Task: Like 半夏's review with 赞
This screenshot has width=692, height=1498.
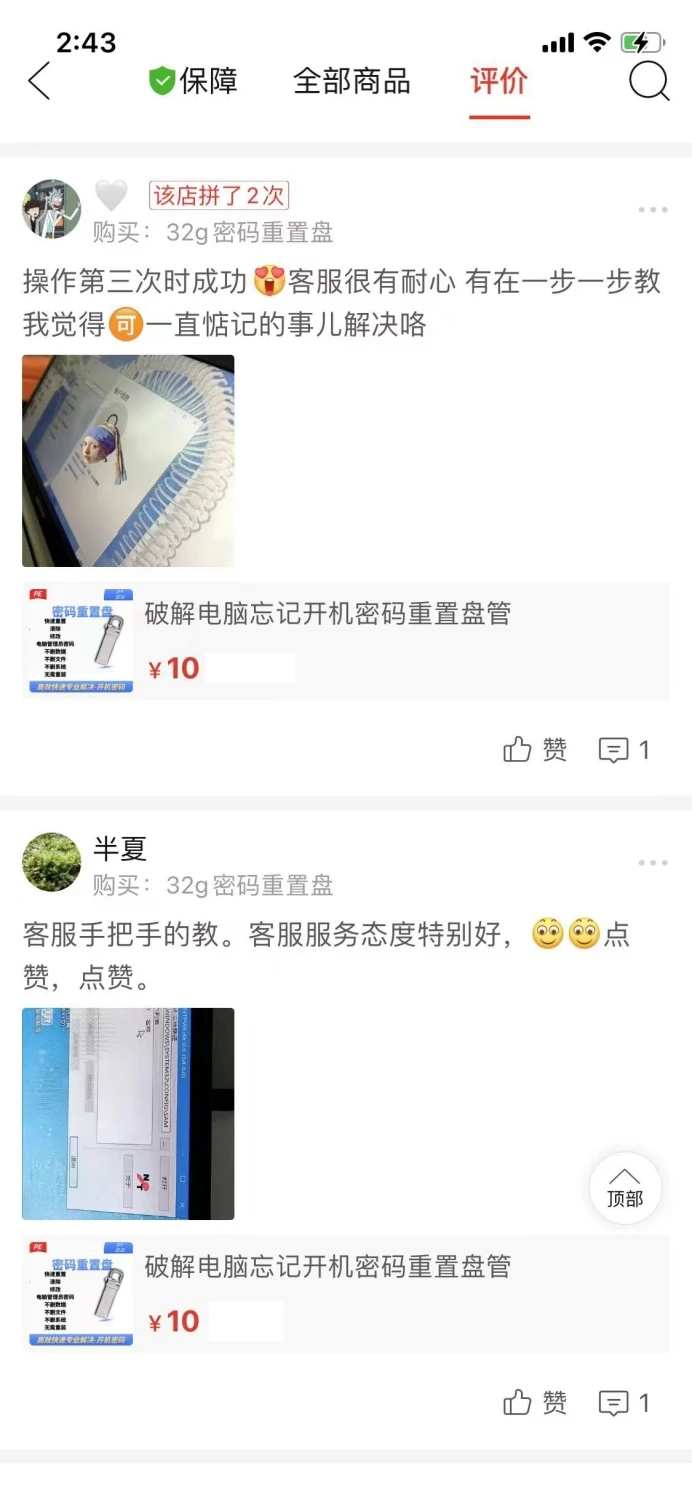Action: 535,1403
